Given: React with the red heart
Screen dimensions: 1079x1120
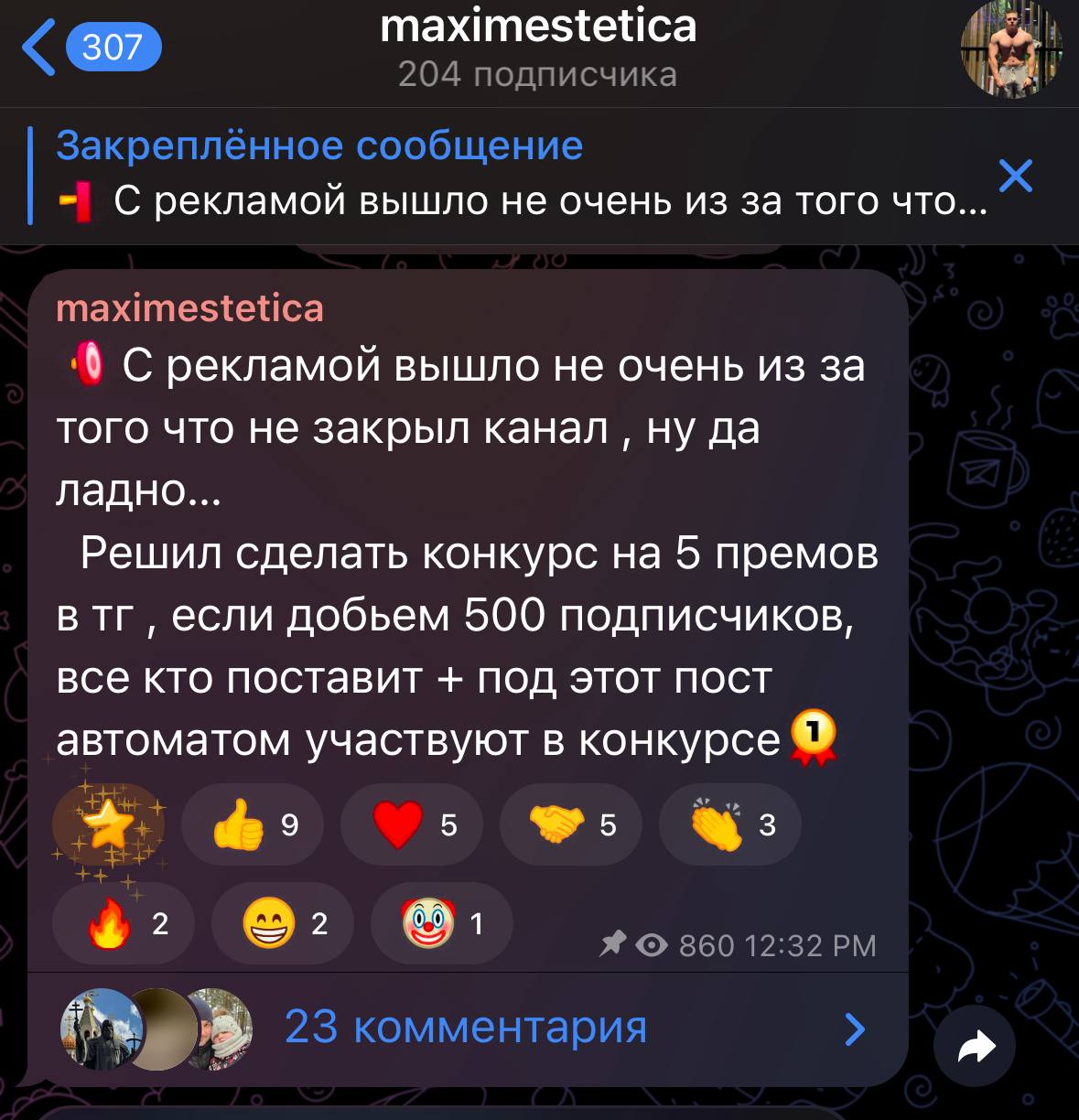Looking at the screenshot, I should [412, 824].
